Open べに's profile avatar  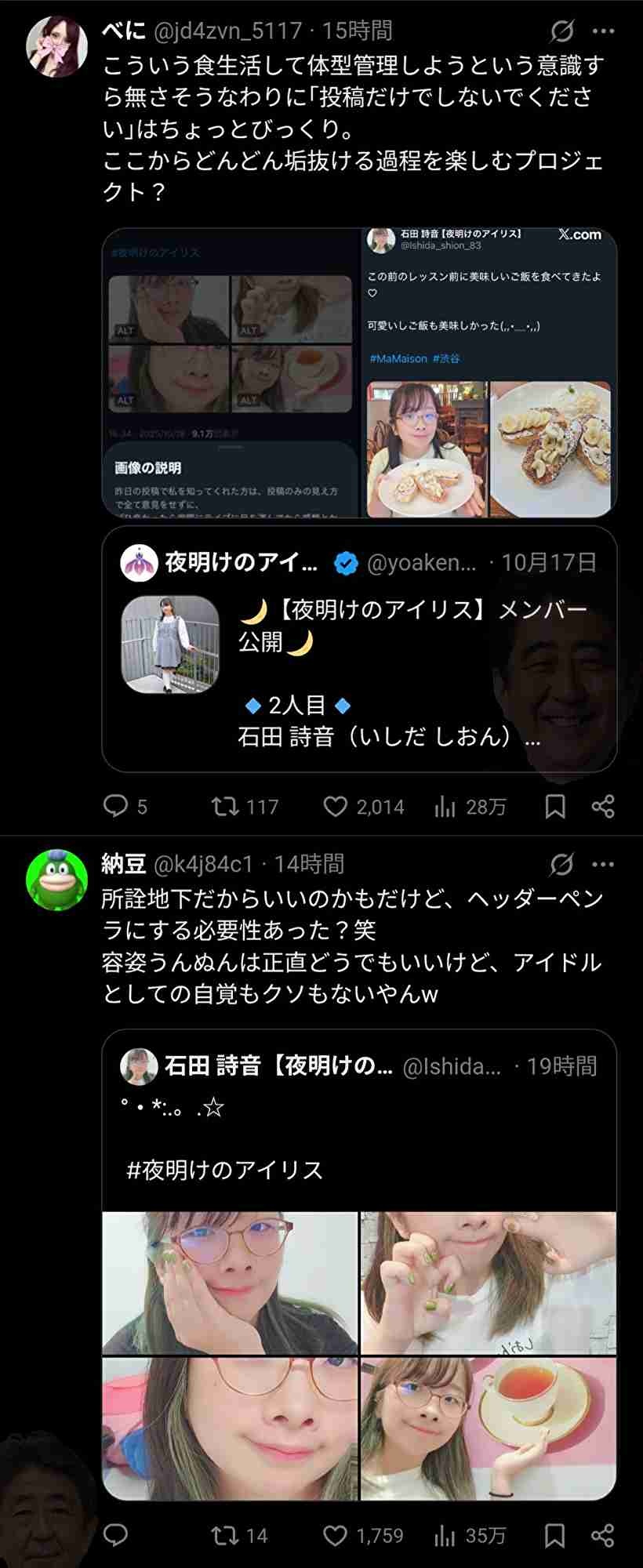[x=56, y=45]
